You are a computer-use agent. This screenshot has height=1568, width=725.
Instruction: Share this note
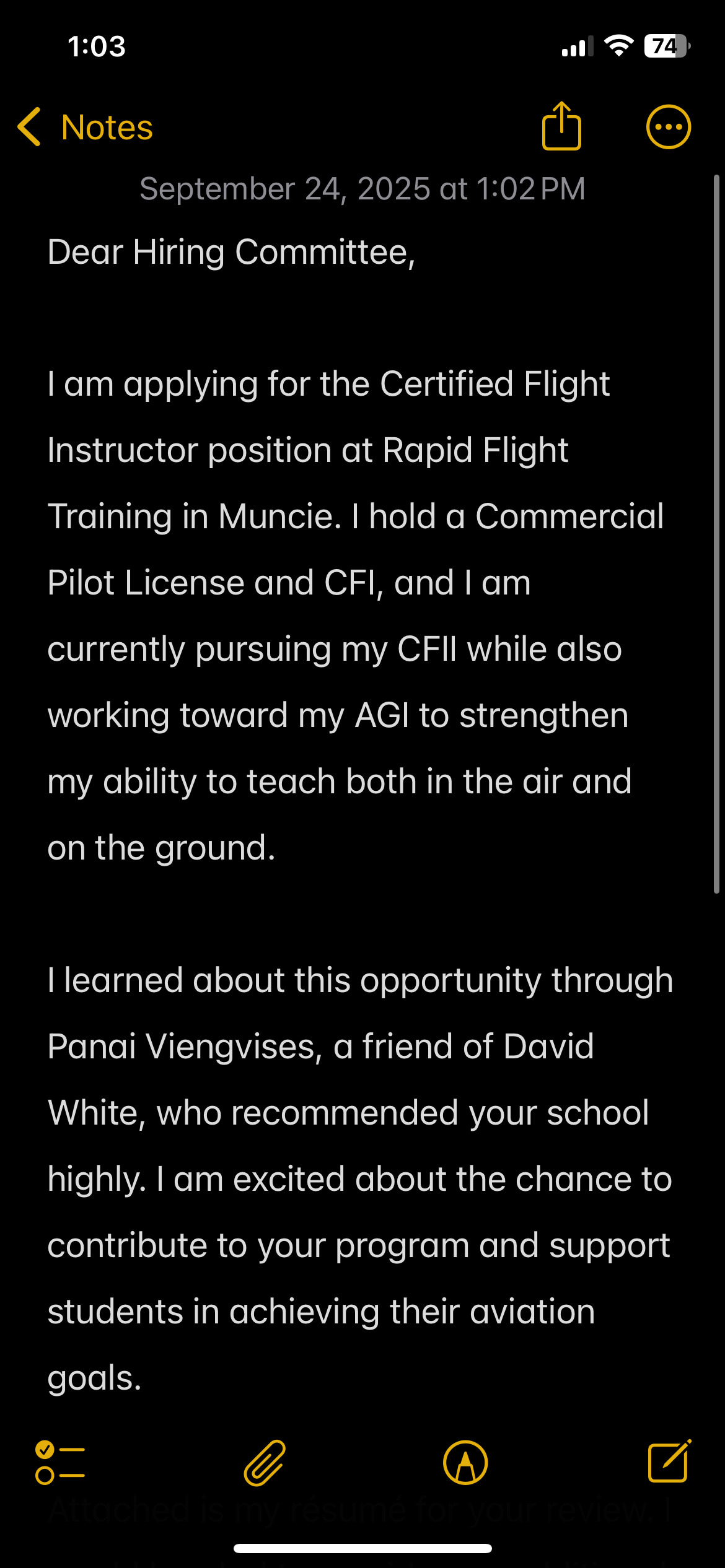(x=561, y=126)
